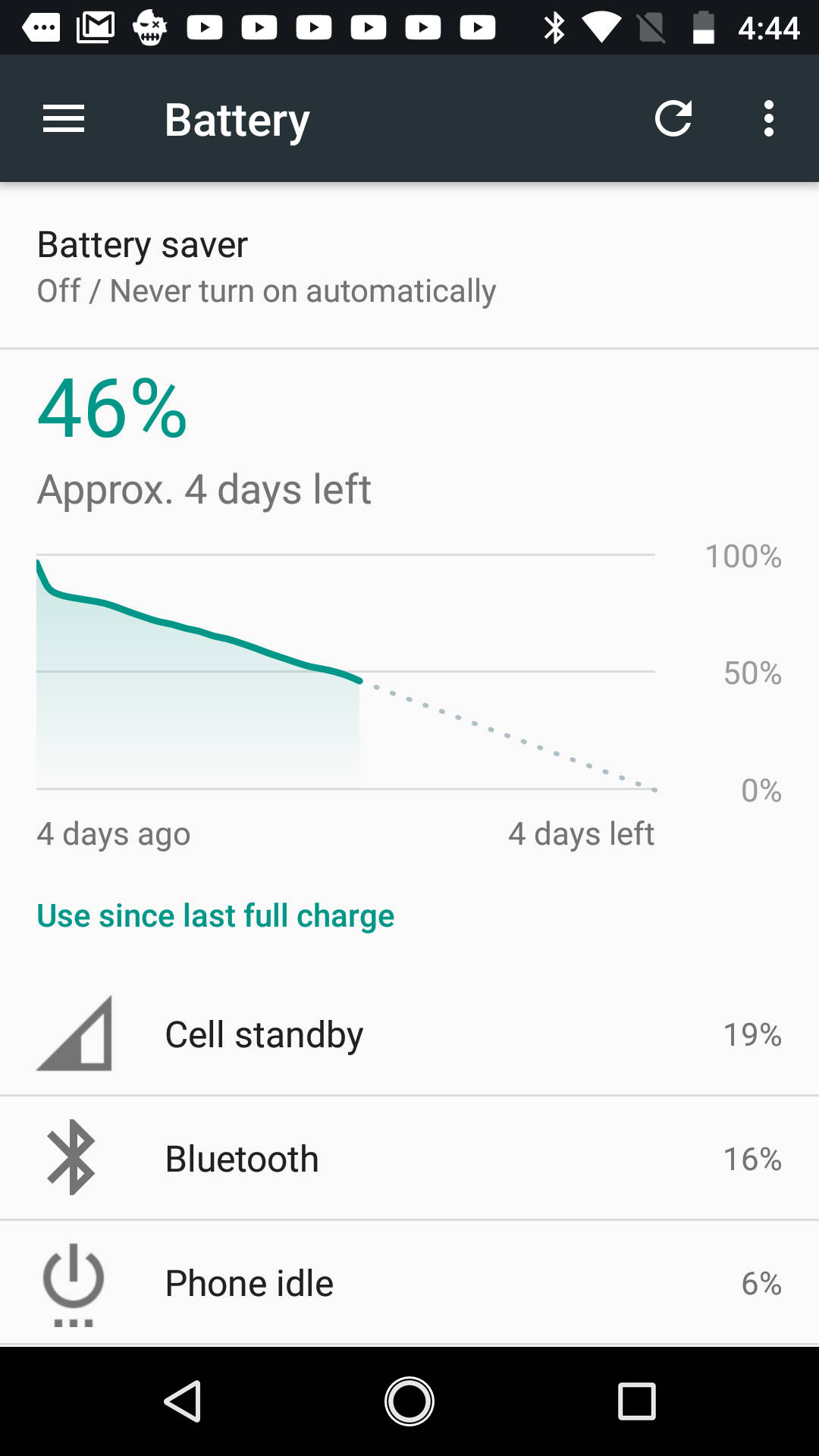
Task: Expand the battery history graph
Action: [345, 671]
